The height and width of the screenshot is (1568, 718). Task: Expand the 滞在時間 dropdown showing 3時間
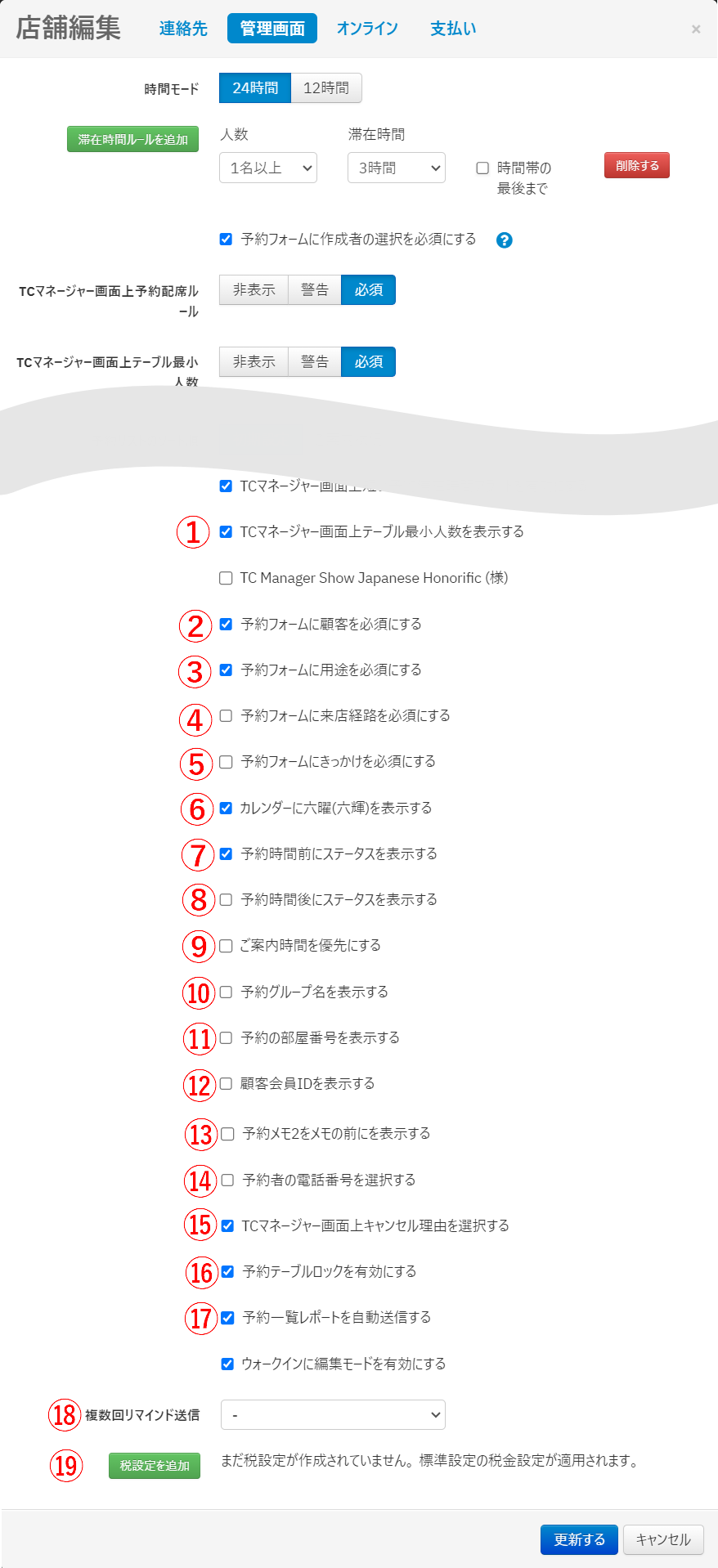(397, 168)
